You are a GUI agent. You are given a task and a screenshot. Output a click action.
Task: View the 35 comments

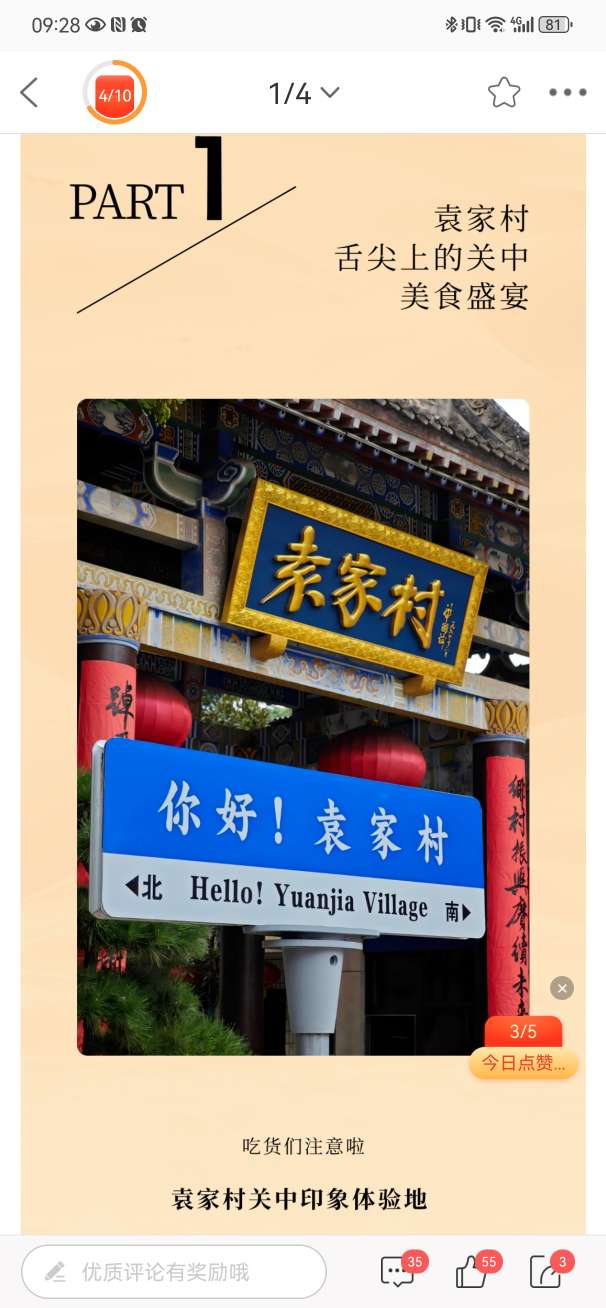pos(398,1272)
